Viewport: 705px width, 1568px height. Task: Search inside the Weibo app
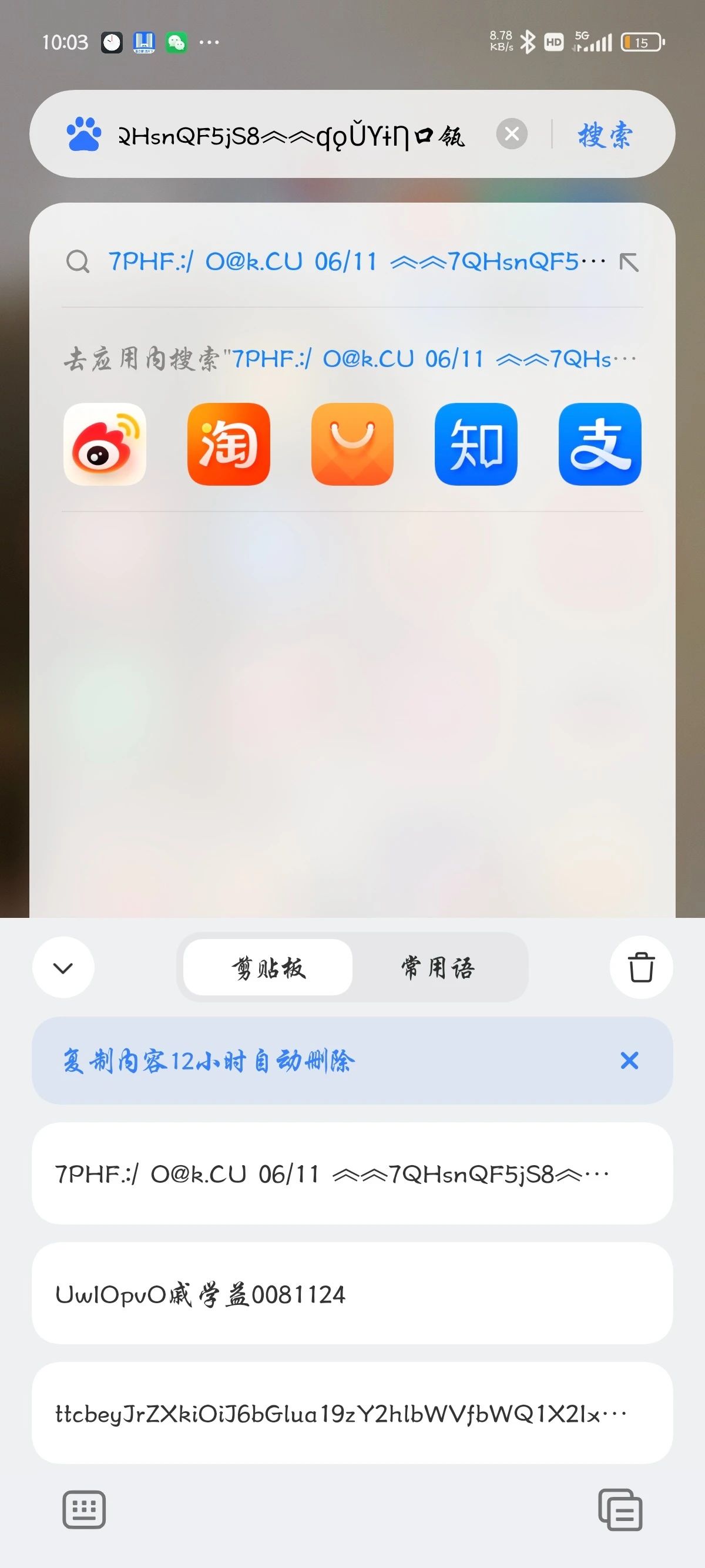point(105,445)
